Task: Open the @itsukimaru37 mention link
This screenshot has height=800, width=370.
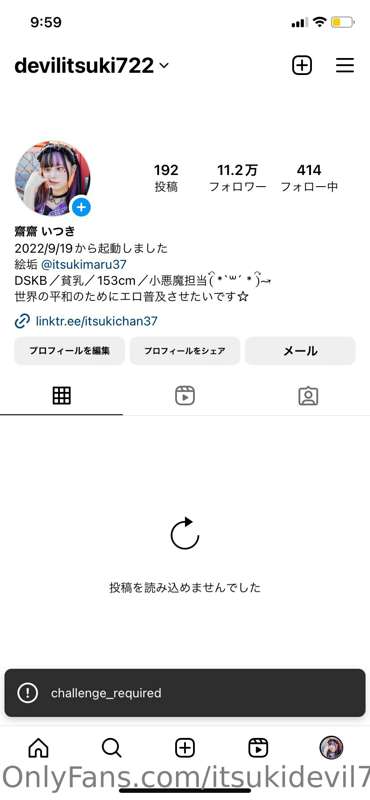Action: pyautogui.click(x=84, y=265)
